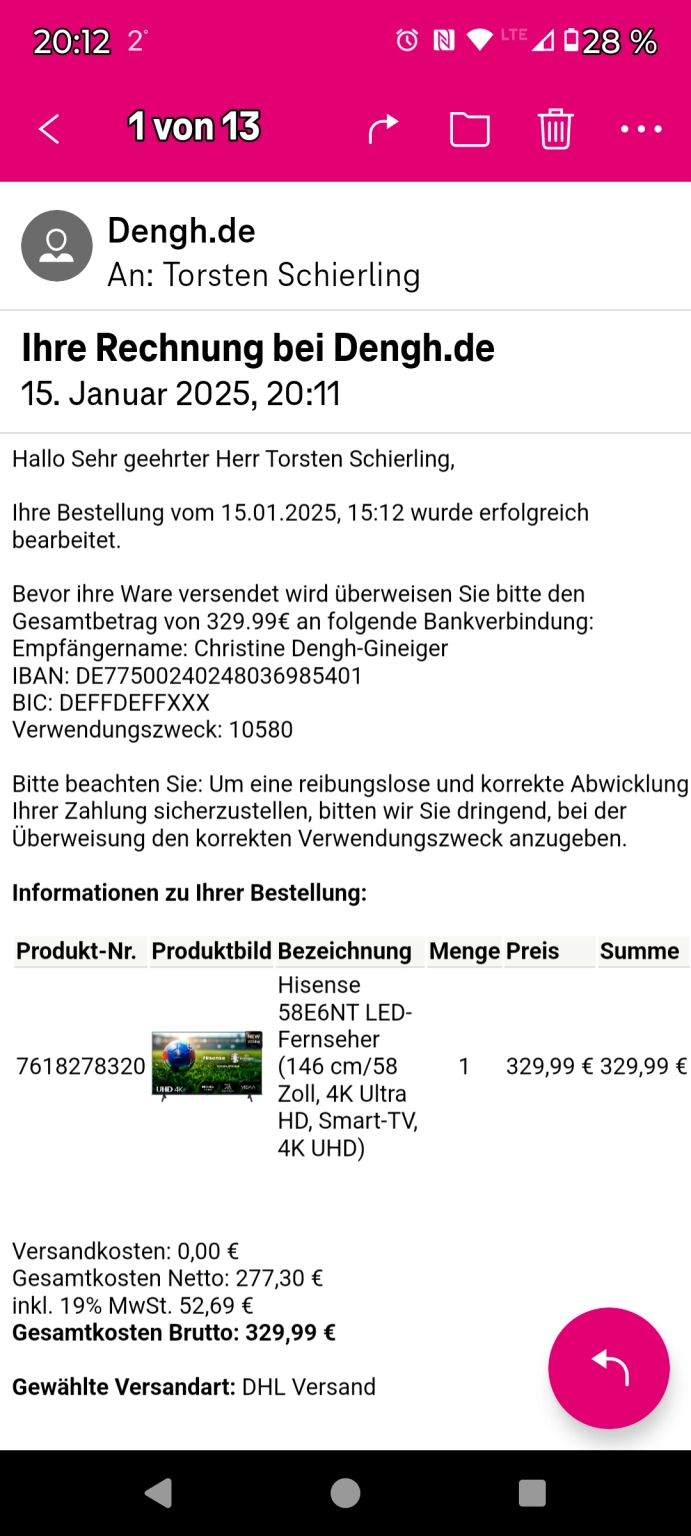Delete this email with the trash icon

(555, 129)
